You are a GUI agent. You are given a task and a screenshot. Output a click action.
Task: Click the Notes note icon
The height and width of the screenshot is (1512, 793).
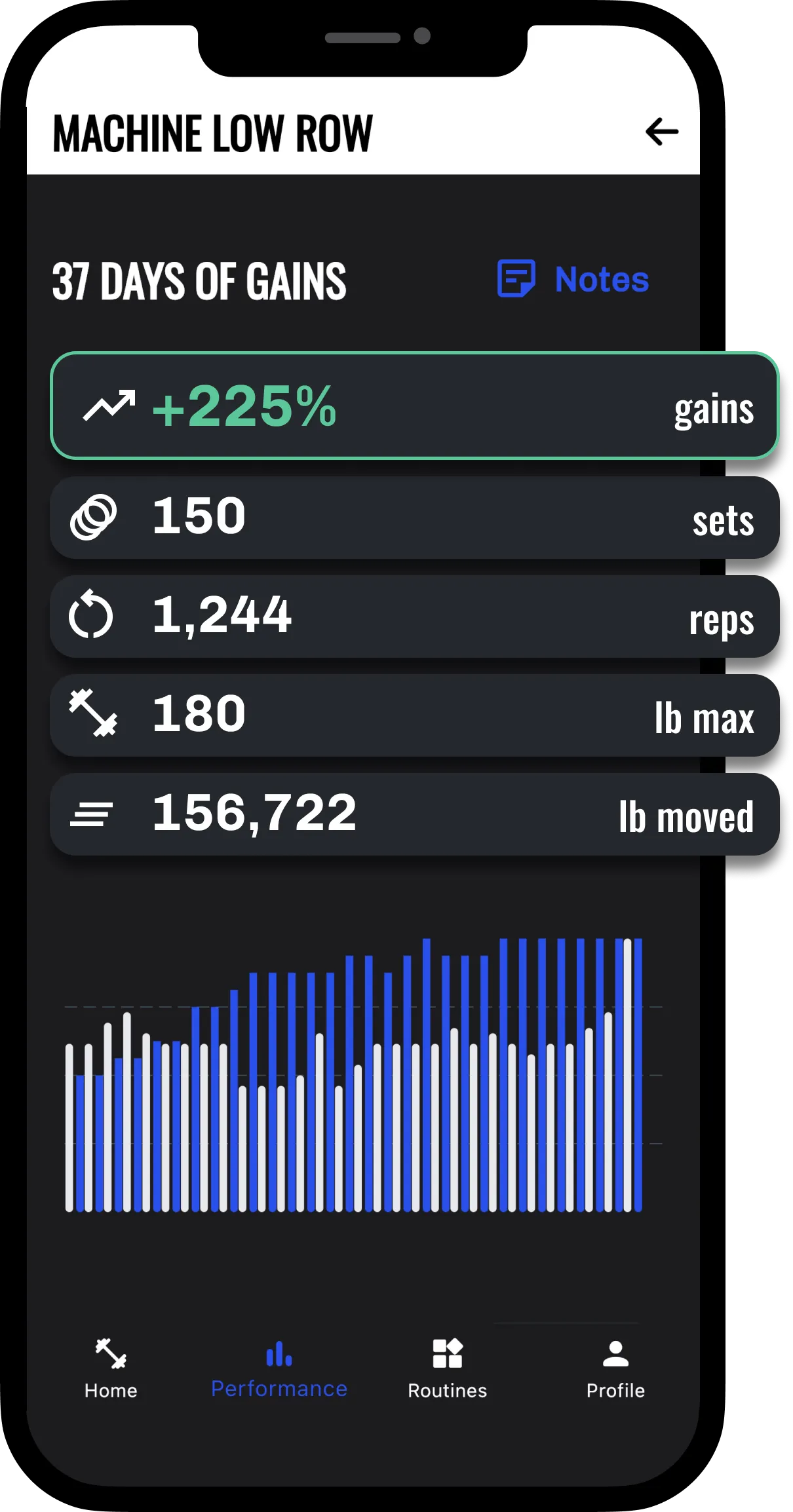[517, 278]
